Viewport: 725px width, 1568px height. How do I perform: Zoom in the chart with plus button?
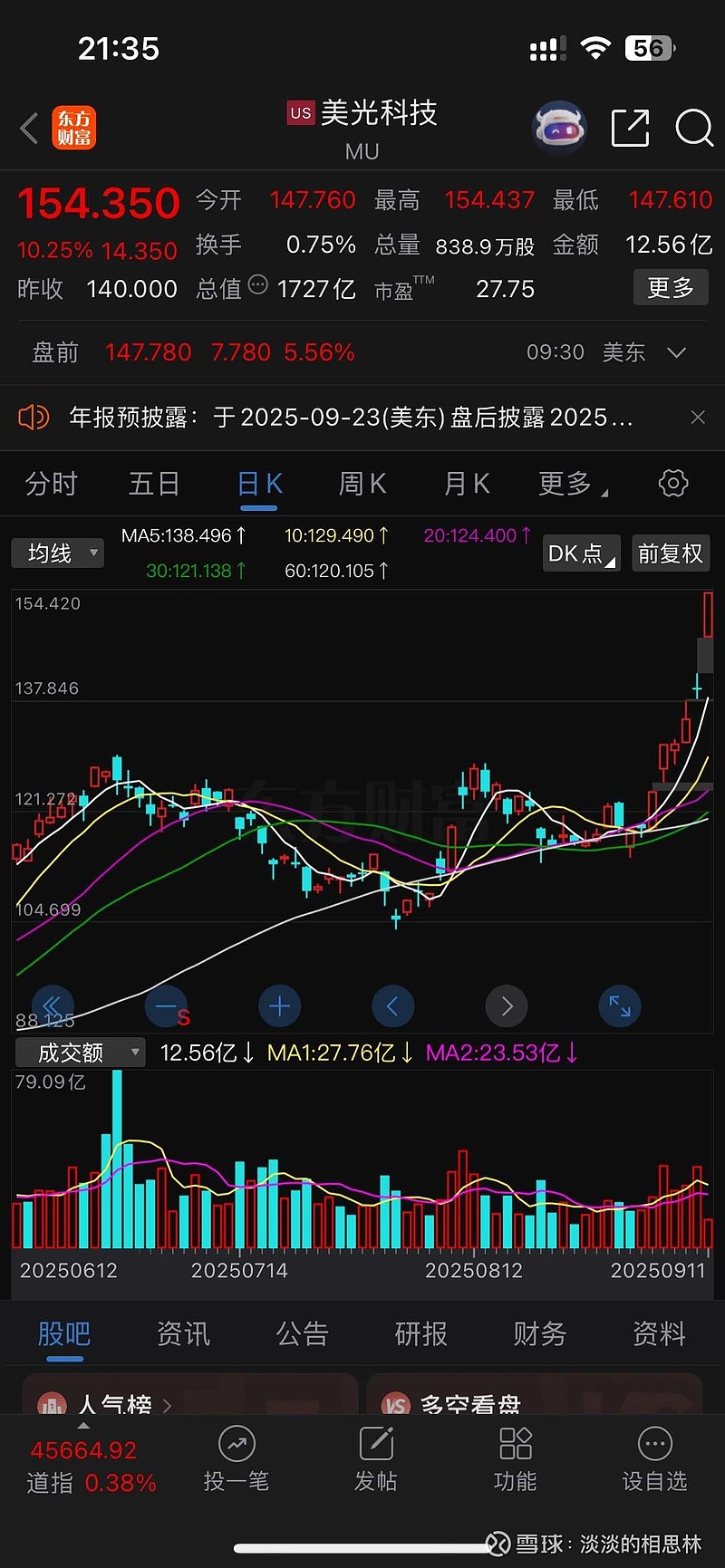pos(279,1005)
